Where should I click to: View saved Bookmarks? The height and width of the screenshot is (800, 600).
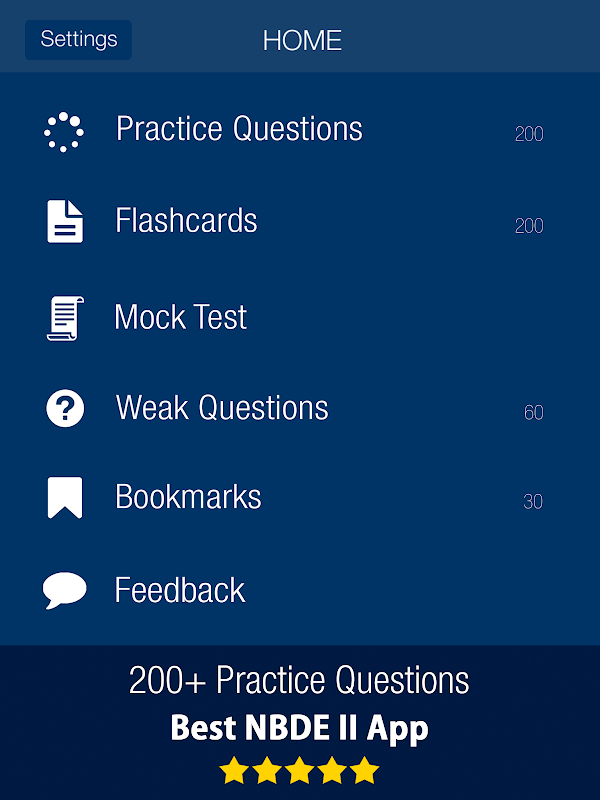coord(188,498)
